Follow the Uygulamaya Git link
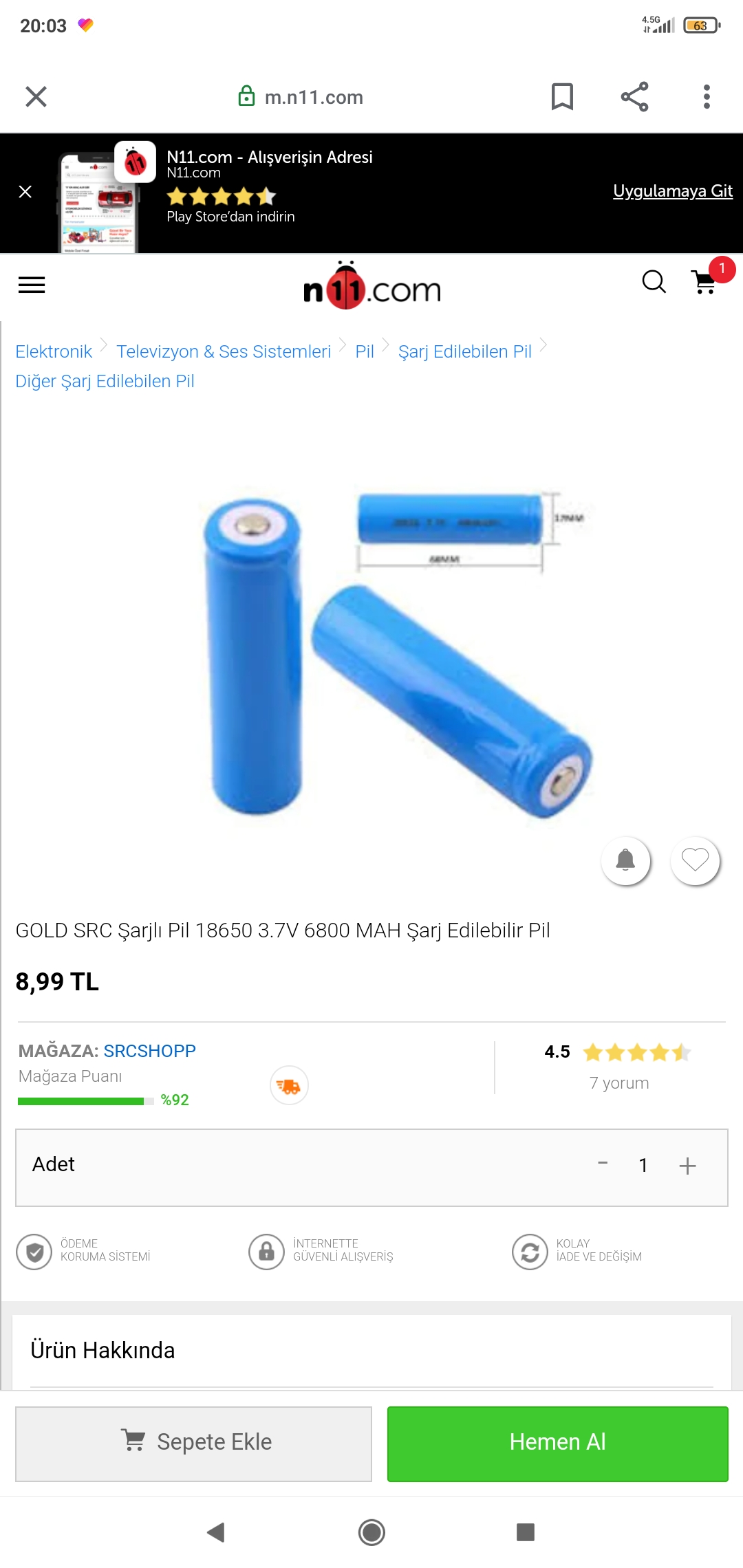This screenshot has height=1568, width=743. tap(672, 191)
